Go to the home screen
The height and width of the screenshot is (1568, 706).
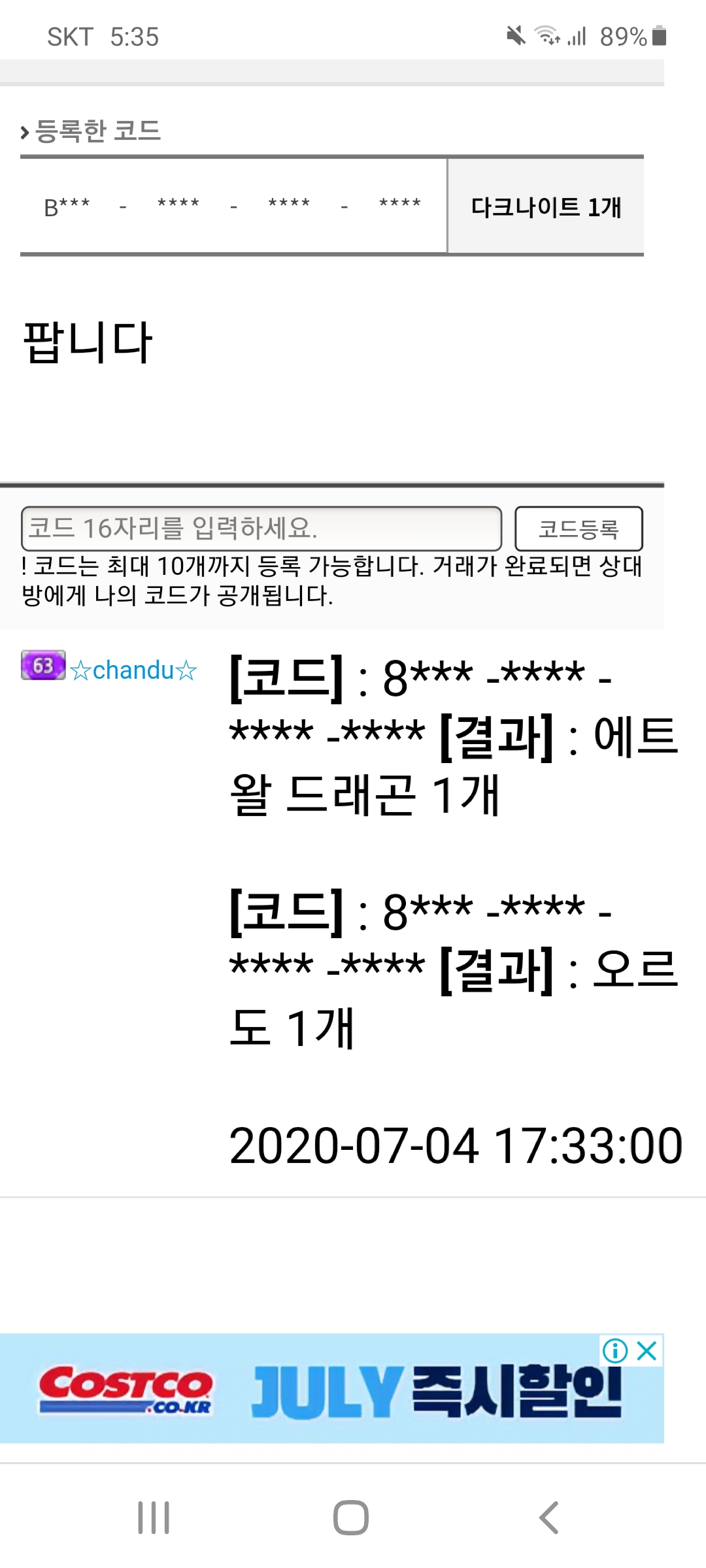351,1517
